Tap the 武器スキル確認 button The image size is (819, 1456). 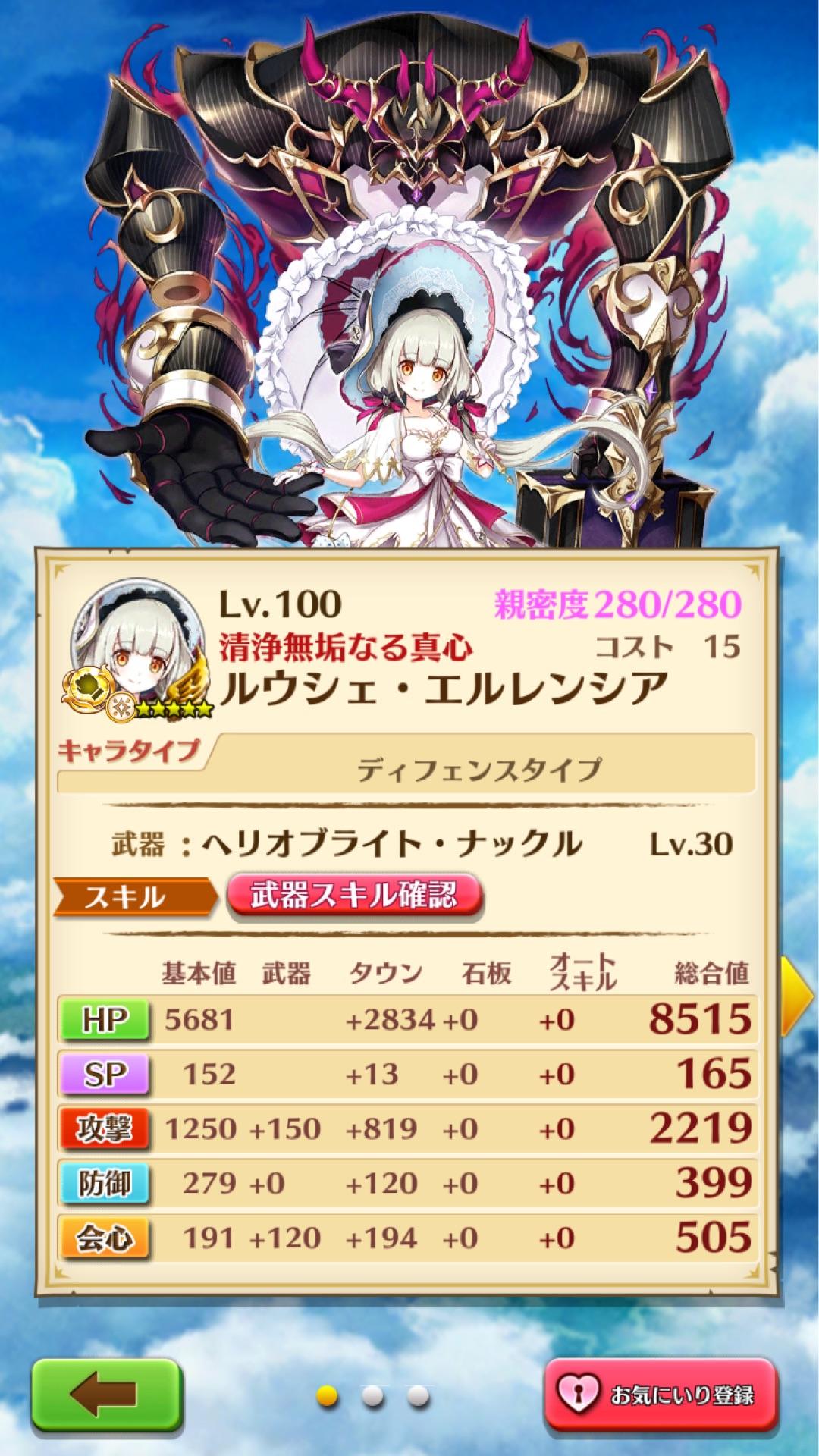[x=353, y=896]
